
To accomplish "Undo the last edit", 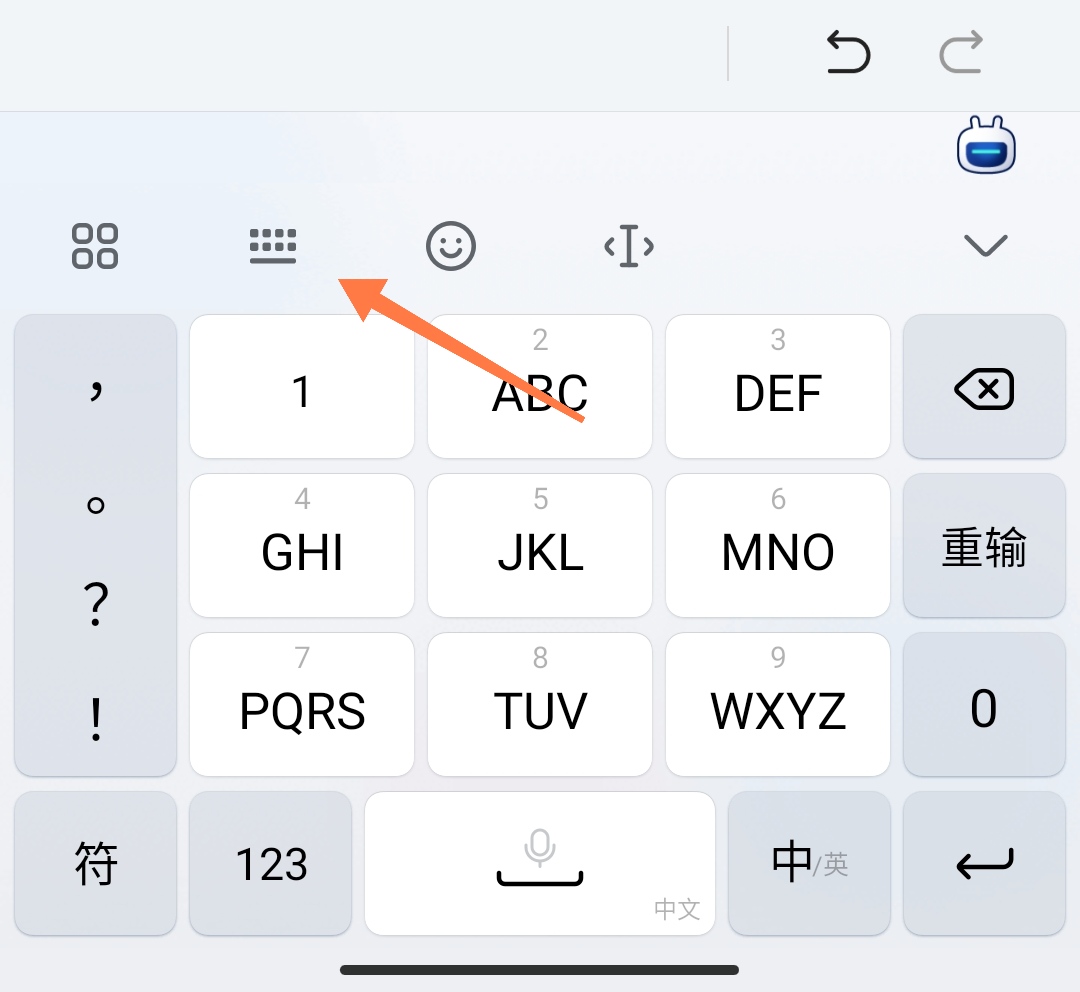I will click(848, 53).
